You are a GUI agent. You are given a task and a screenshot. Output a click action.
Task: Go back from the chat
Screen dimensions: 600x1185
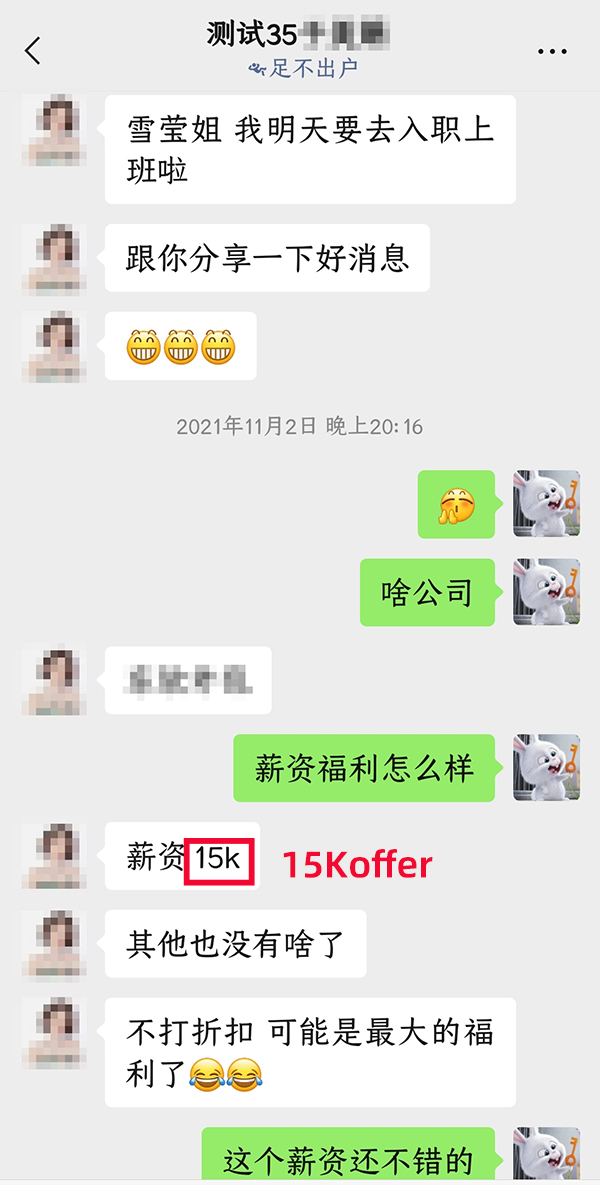[x=33, y=51]
